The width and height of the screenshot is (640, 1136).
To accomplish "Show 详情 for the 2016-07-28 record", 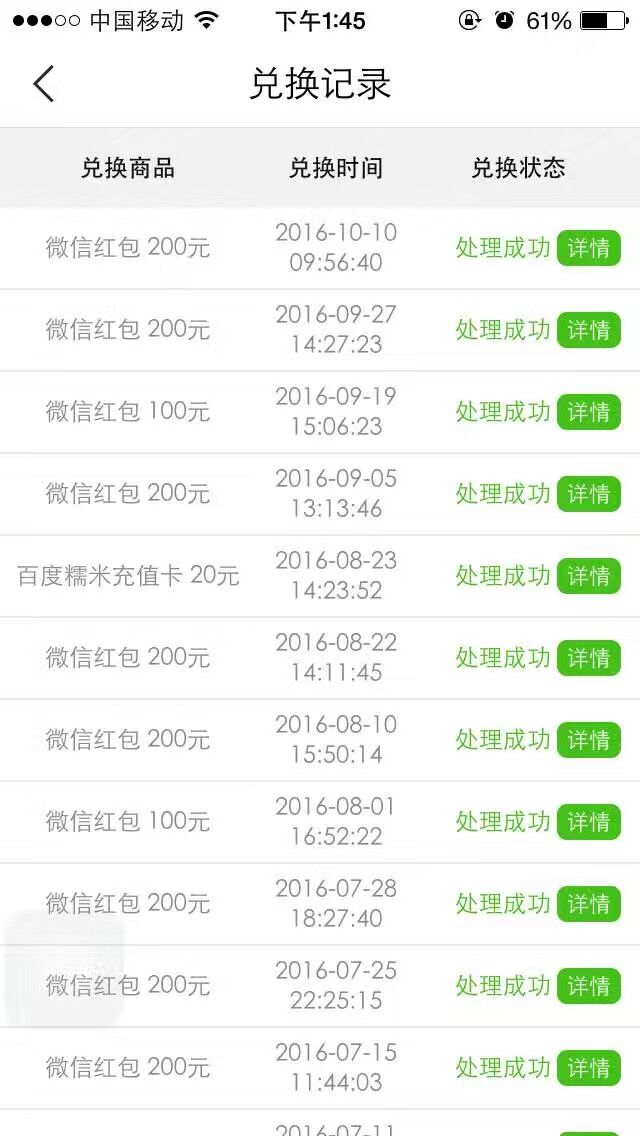I will (x=589, y=903).
